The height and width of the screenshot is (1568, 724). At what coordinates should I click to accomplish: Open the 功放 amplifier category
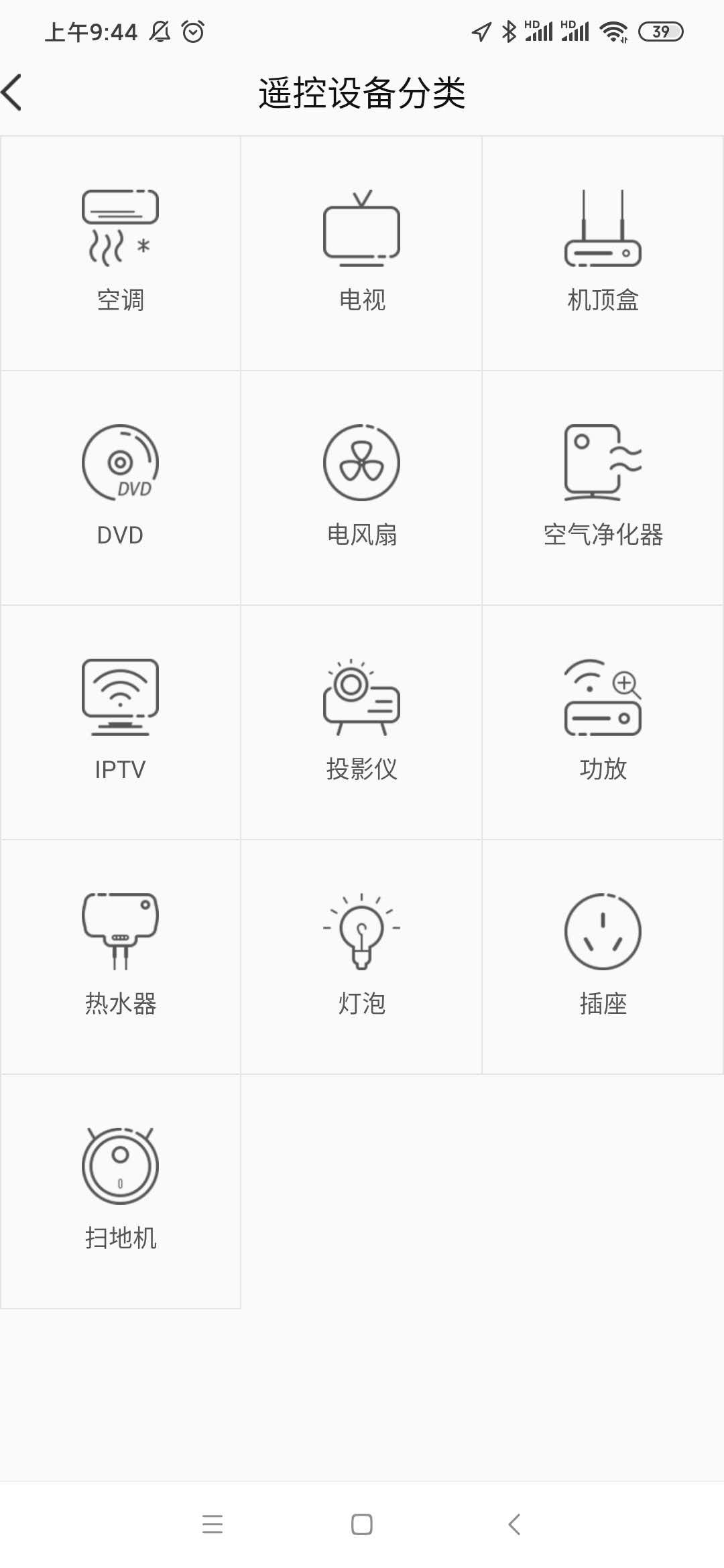[603, 722]
